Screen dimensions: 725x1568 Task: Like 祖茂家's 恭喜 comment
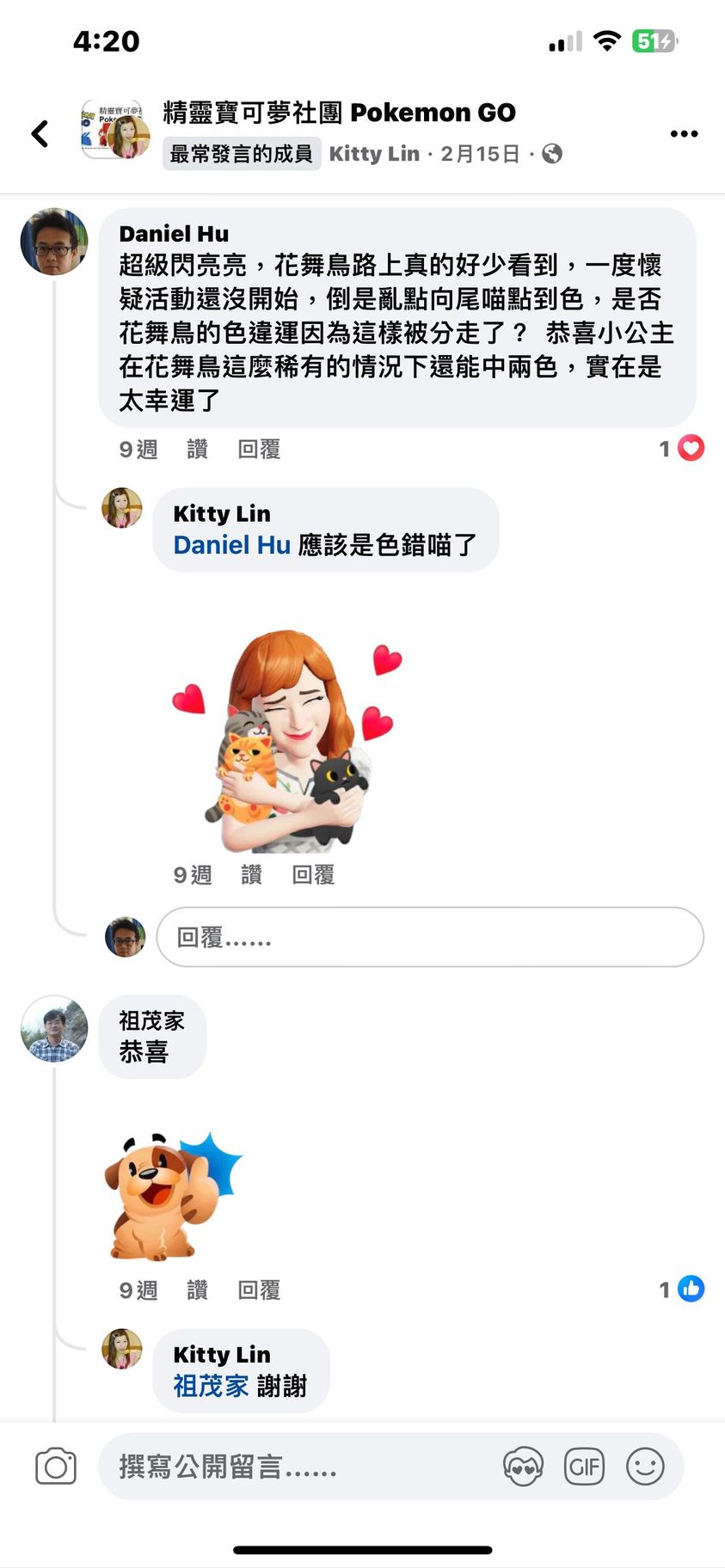pos(197,1289)
